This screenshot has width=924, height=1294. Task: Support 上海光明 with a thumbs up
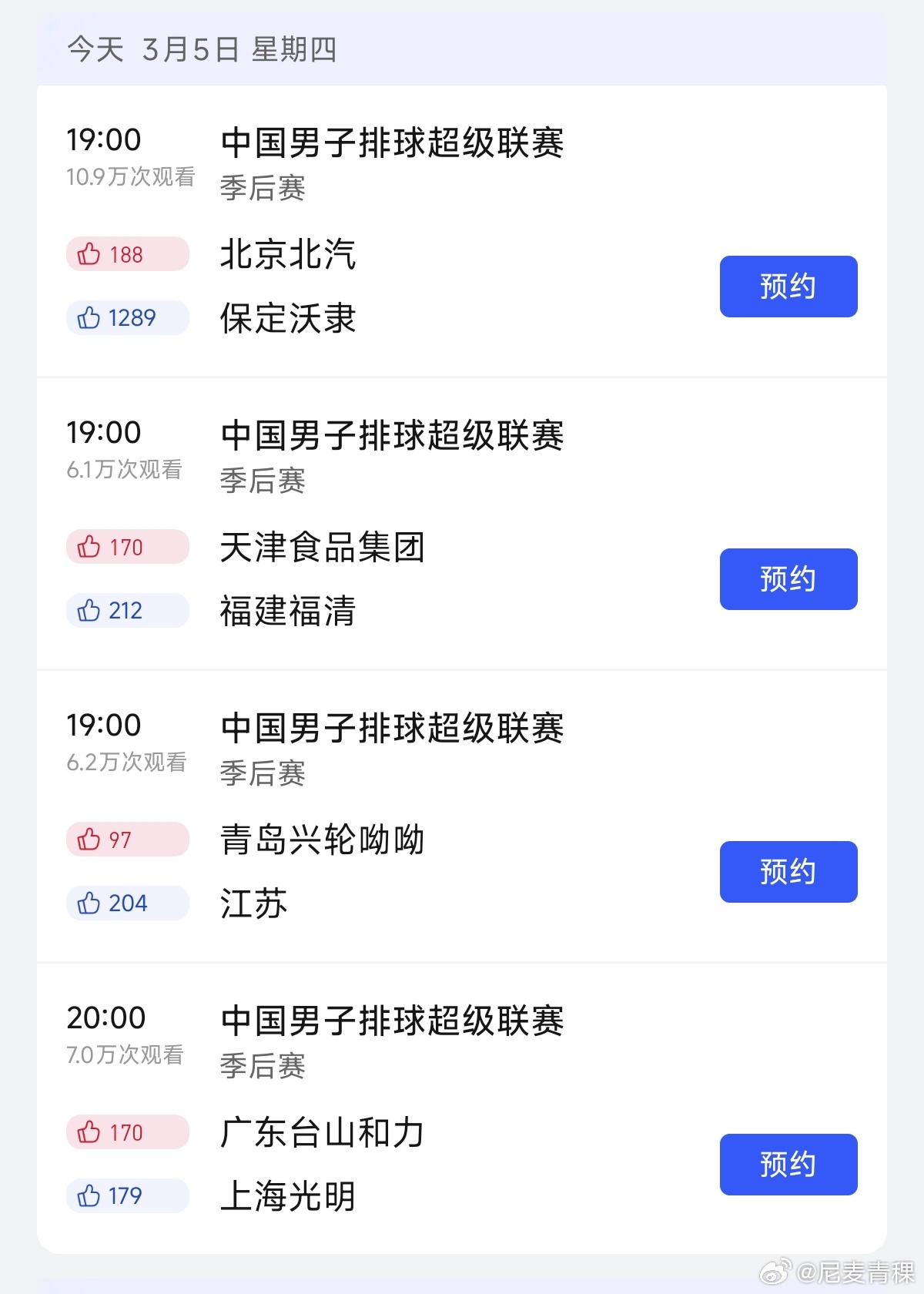click(127, 1195)
